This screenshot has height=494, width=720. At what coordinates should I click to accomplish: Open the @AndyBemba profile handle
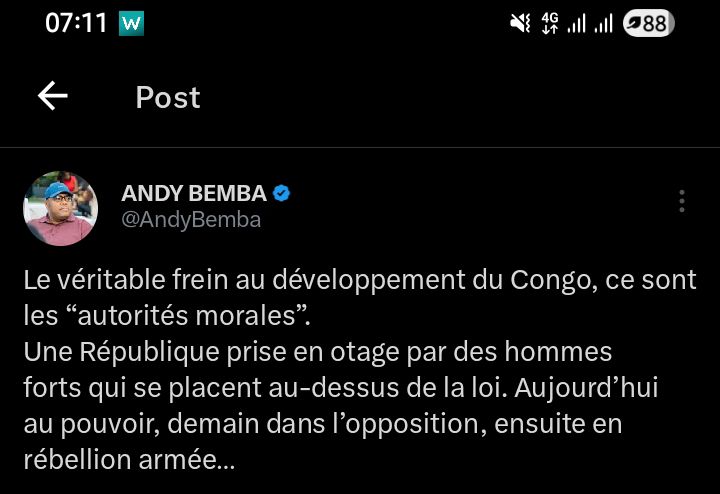190,221
